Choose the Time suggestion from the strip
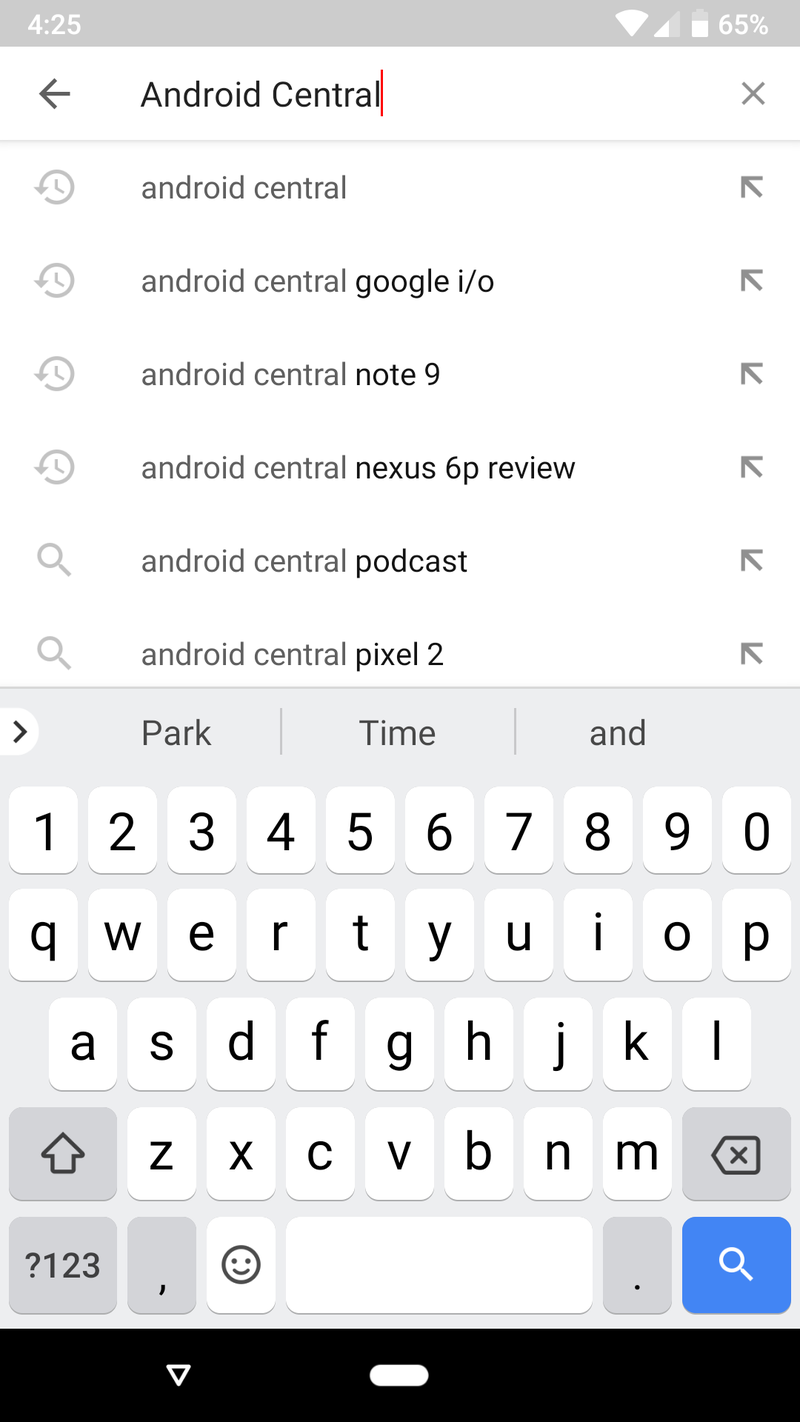 (397, 732)
